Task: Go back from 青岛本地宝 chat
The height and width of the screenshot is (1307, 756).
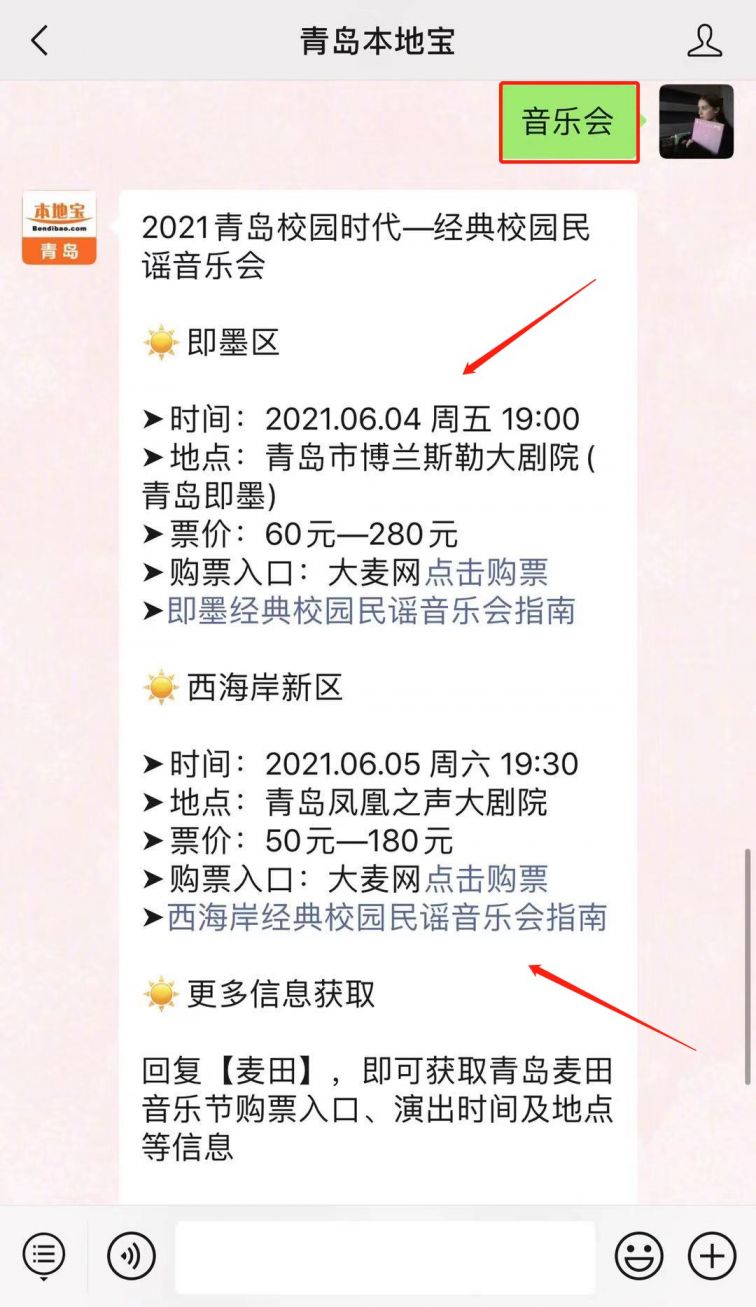Action: pos(39,41)
